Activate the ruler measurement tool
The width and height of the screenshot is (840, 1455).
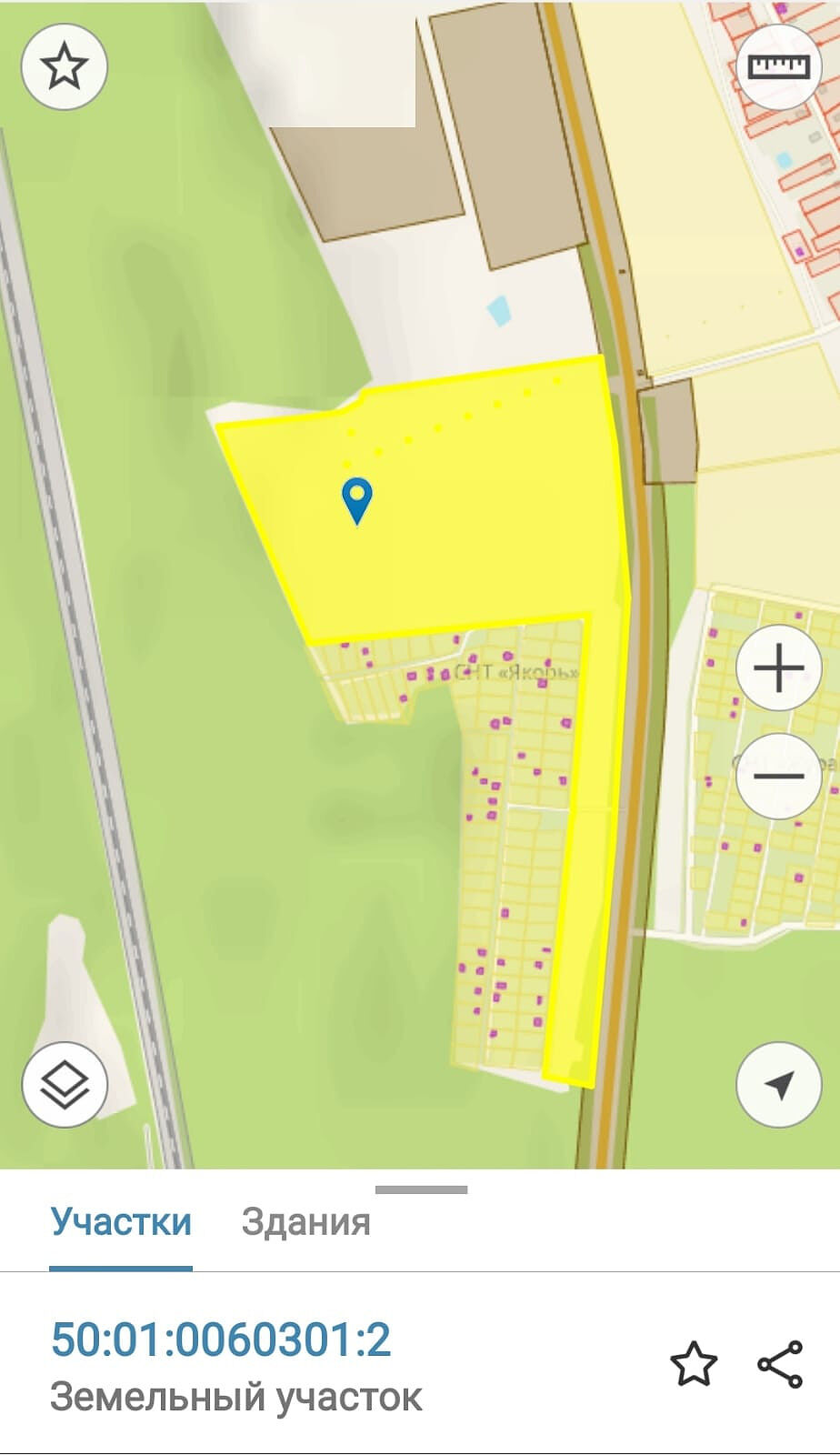pyautogui.click(x=778, y=66)
